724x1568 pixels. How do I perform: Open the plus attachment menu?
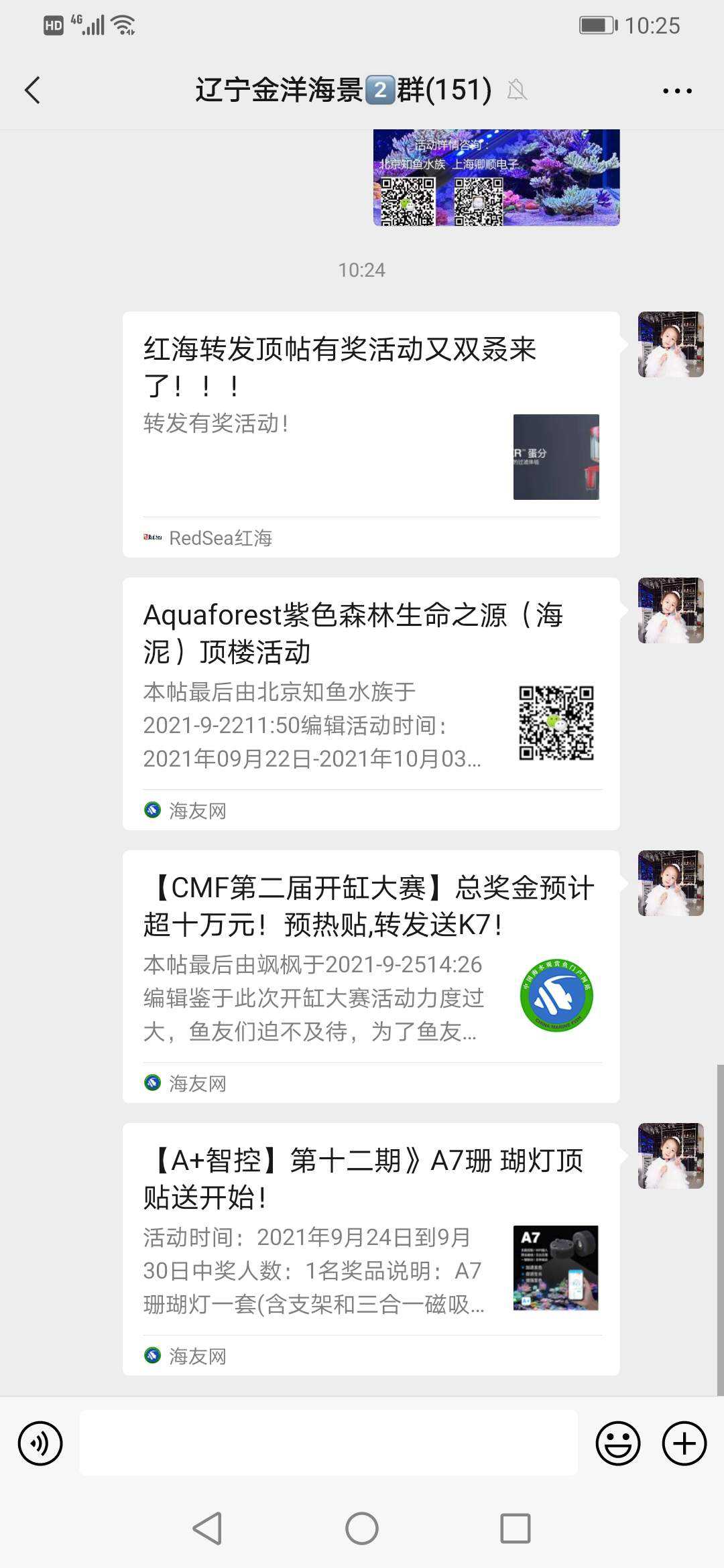coord(684,1443)
